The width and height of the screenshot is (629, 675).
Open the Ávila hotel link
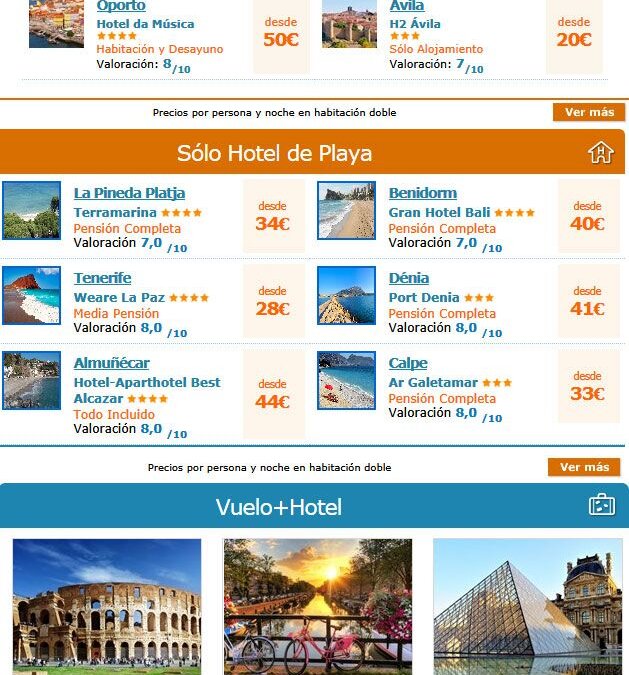[x=407, y=6]
